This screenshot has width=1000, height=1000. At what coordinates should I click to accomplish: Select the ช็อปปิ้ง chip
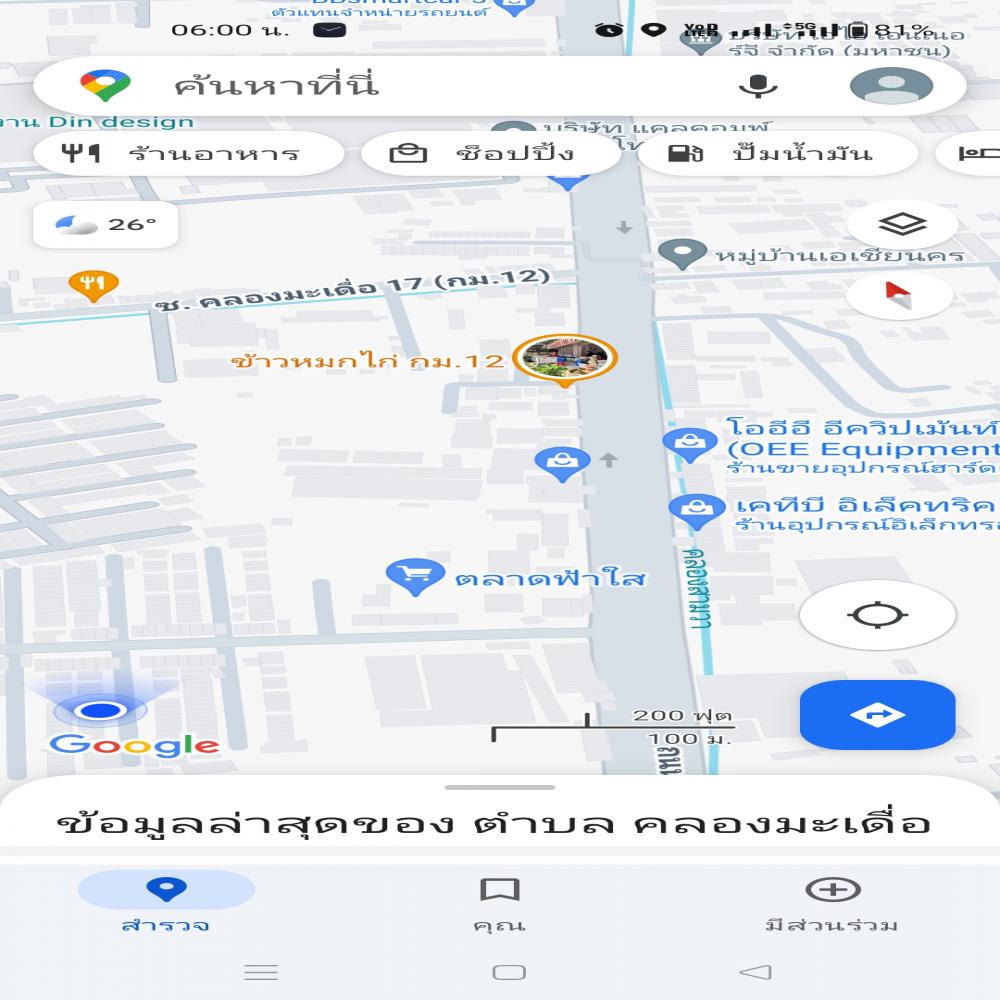click(x=490, y=154)
